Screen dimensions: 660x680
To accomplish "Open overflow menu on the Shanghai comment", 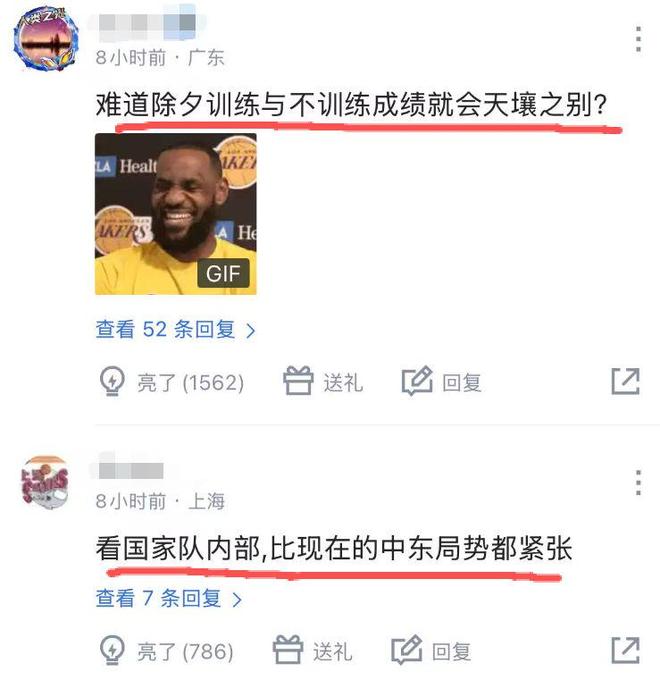I will [x=638, y=482].
